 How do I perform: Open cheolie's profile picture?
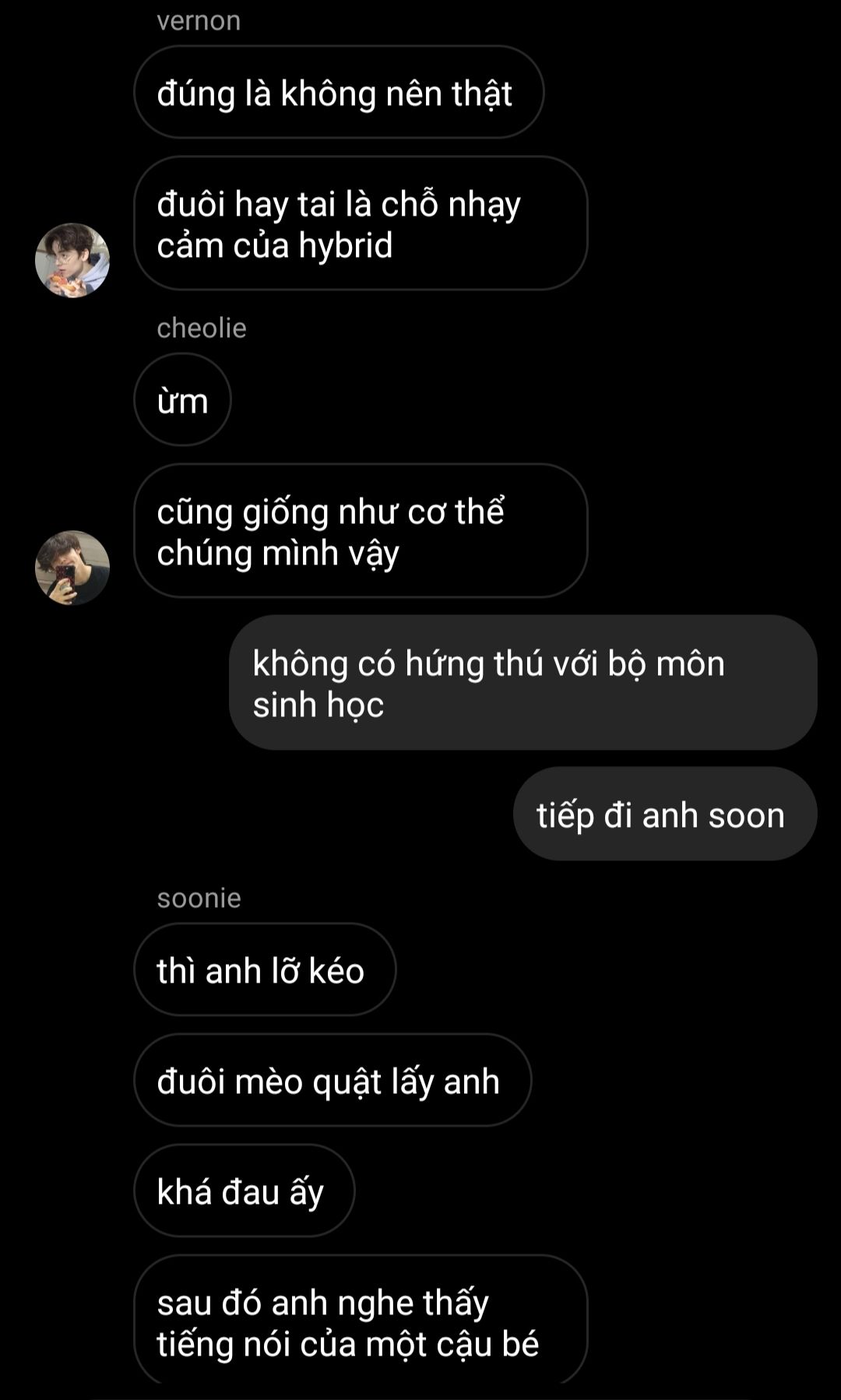[x=72, y=568]
